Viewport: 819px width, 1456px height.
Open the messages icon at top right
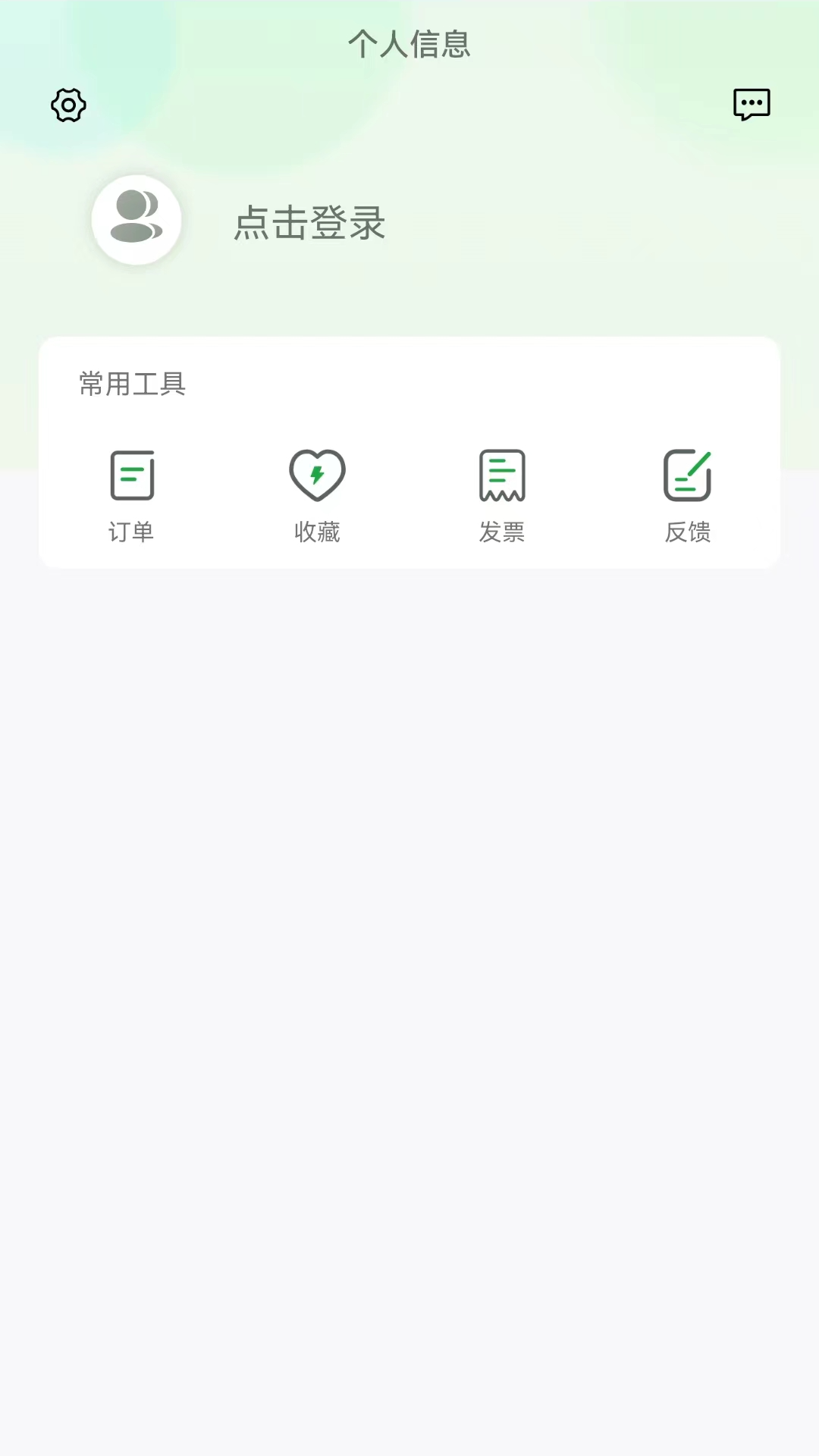click(x=752, y=105)
